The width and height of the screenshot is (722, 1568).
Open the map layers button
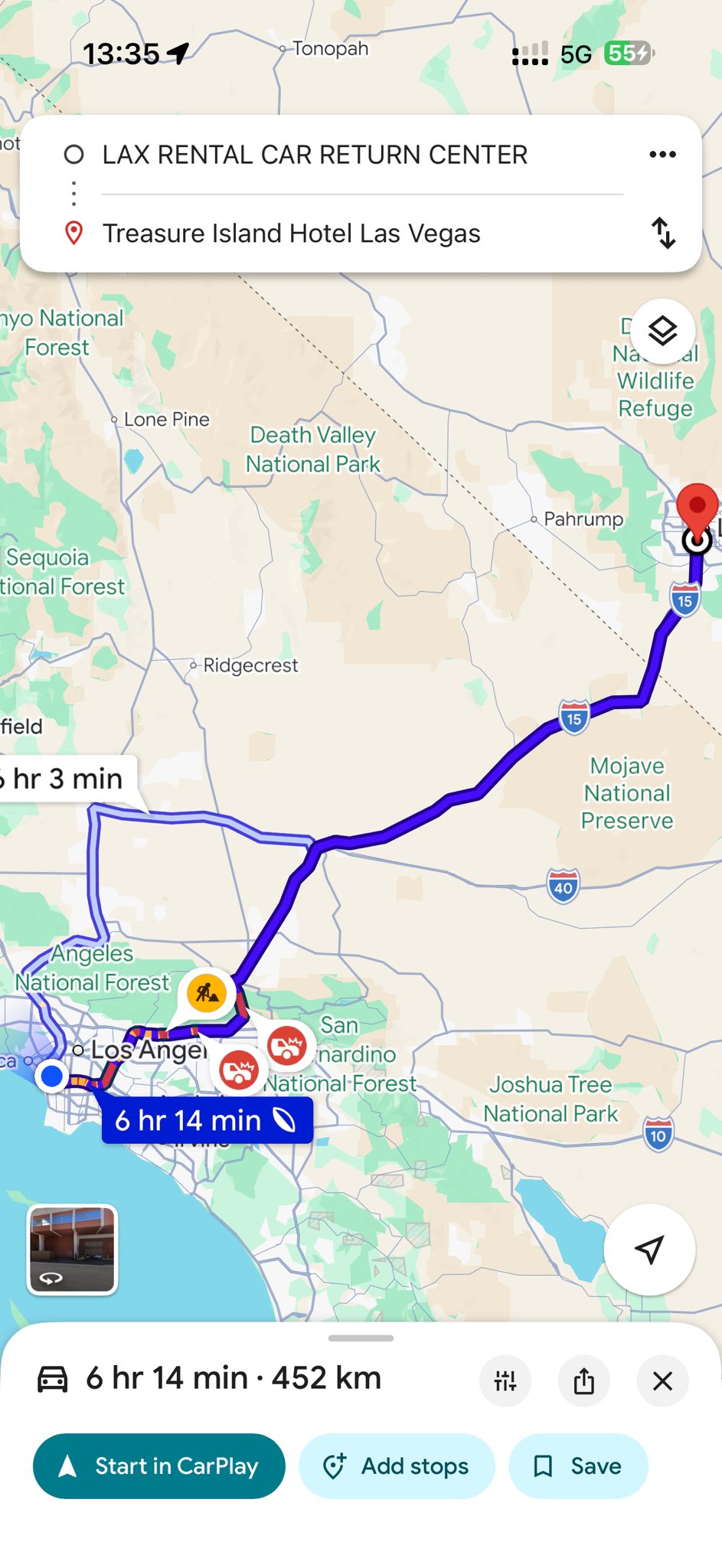pyautogui.click(x=662, y=331)
